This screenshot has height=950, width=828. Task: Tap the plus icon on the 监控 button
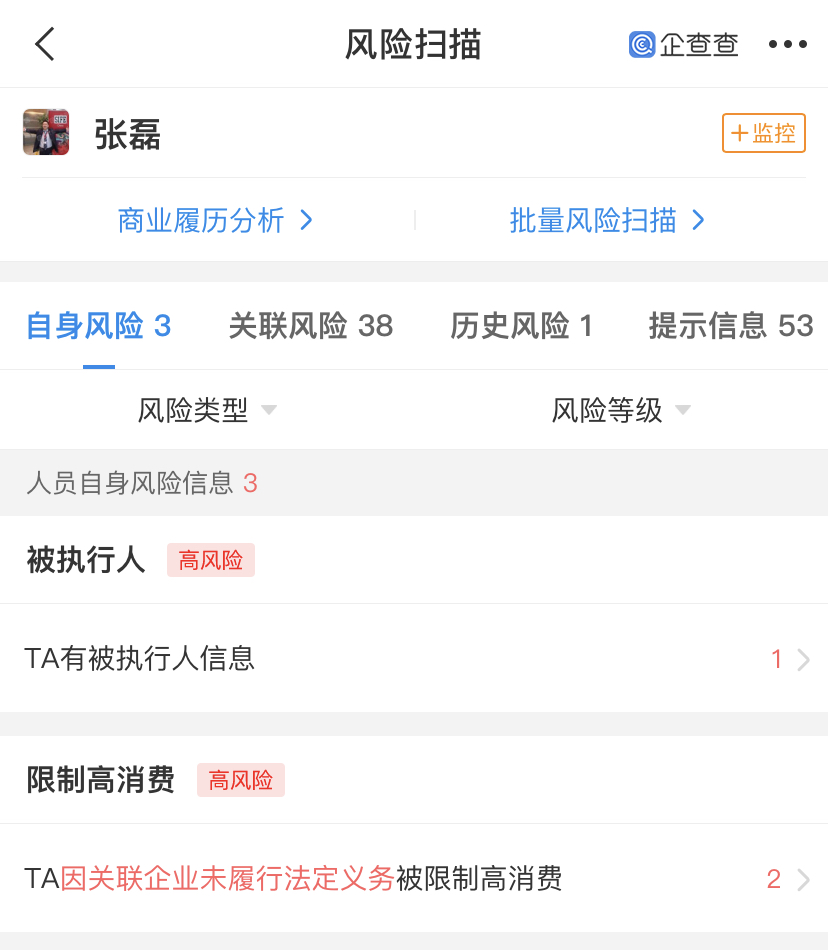click(x=742, y=132)
